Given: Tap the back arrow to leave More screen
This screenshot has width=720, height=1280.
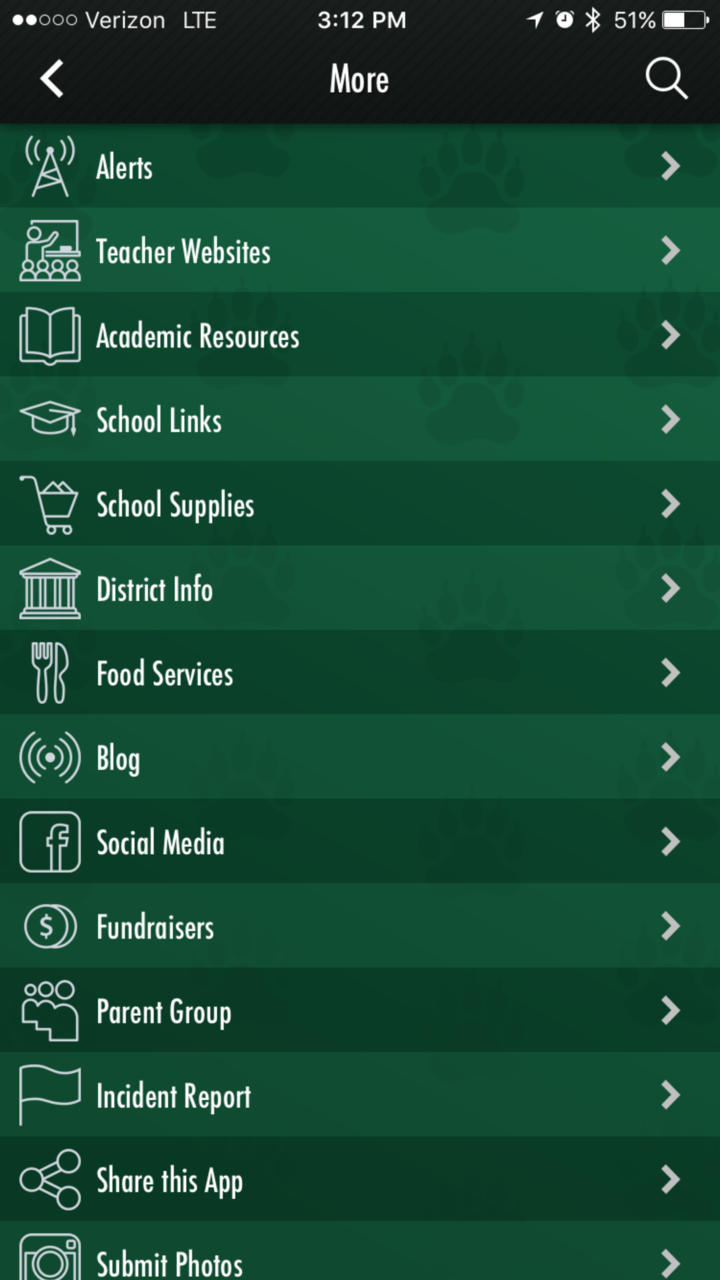Looking at the screenshot, I should click(x=52, y=79).
